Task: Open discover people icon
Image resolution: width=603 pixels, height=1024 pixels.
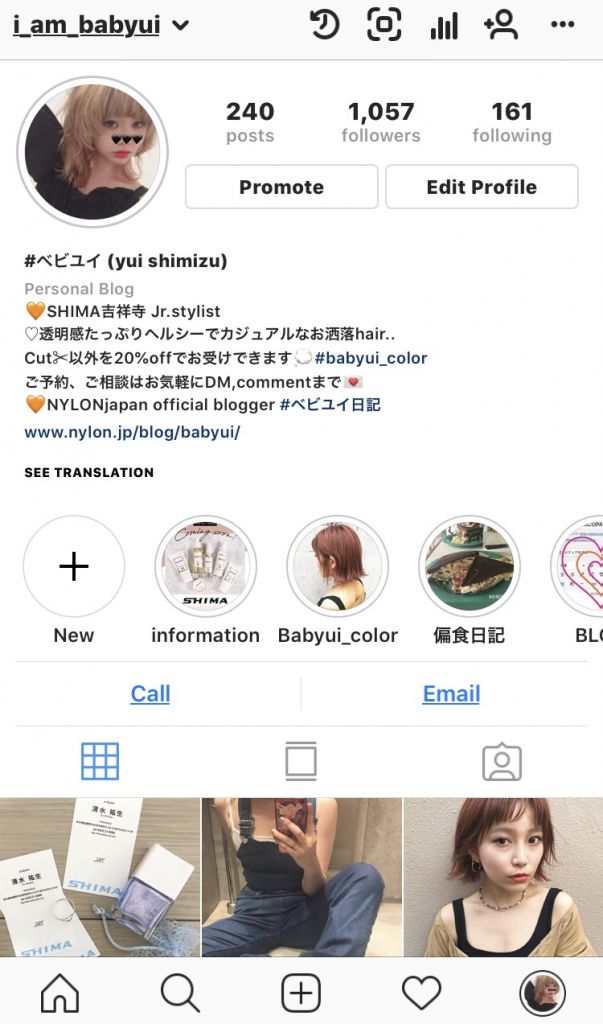Action: [501, 25]
